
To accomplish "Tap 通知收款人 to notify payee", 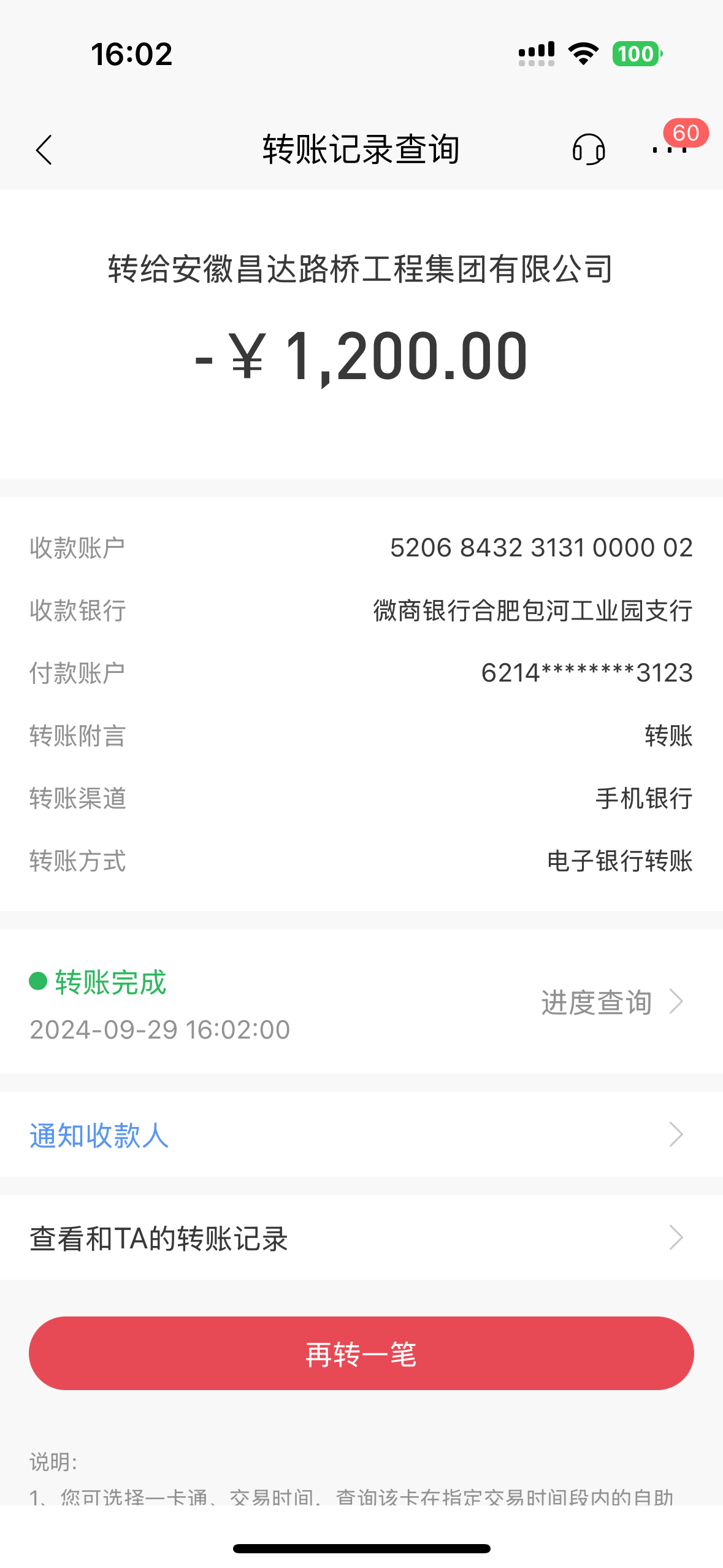I will pos(361,1135).
